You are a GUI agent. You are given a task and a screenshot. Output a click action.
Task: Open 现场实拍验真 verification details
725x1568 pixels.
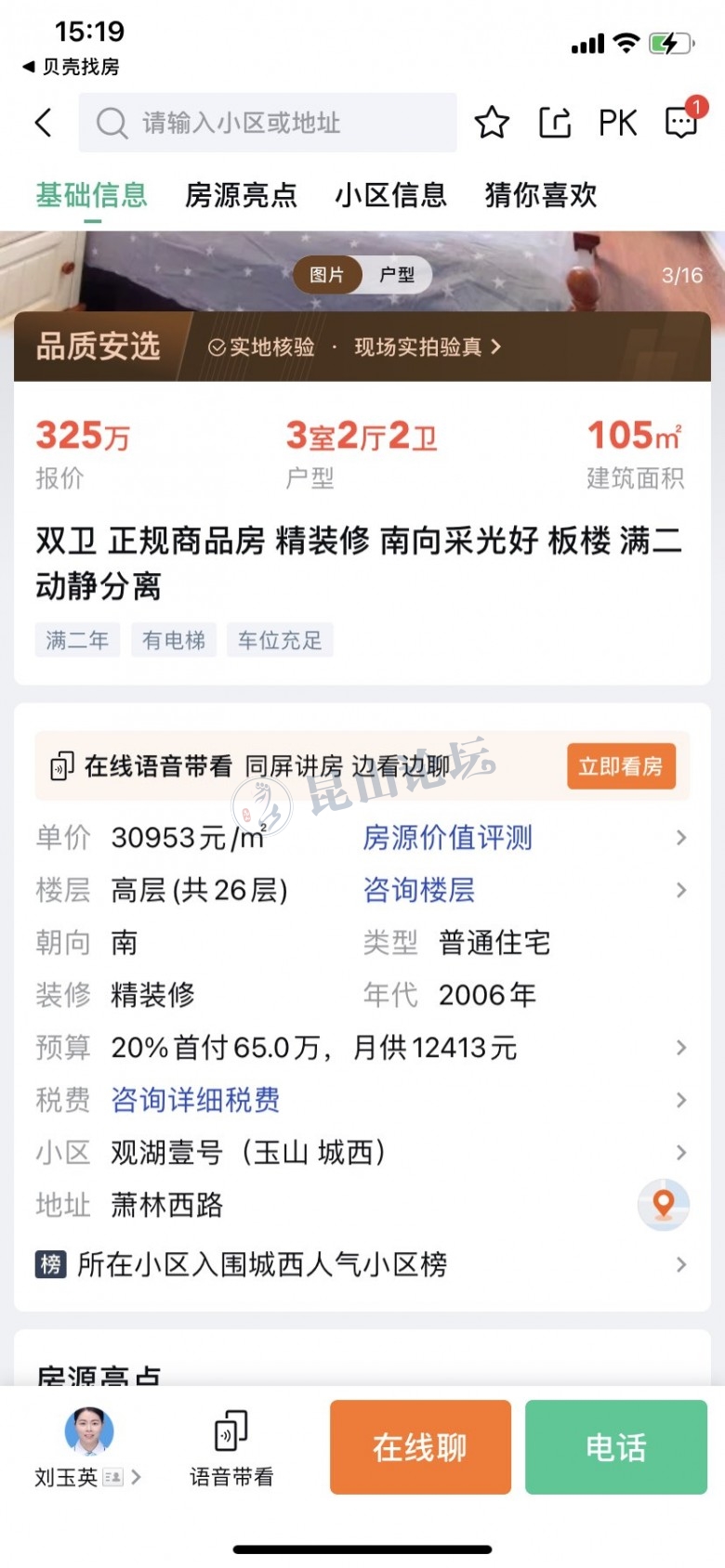[x=428, y=347]
